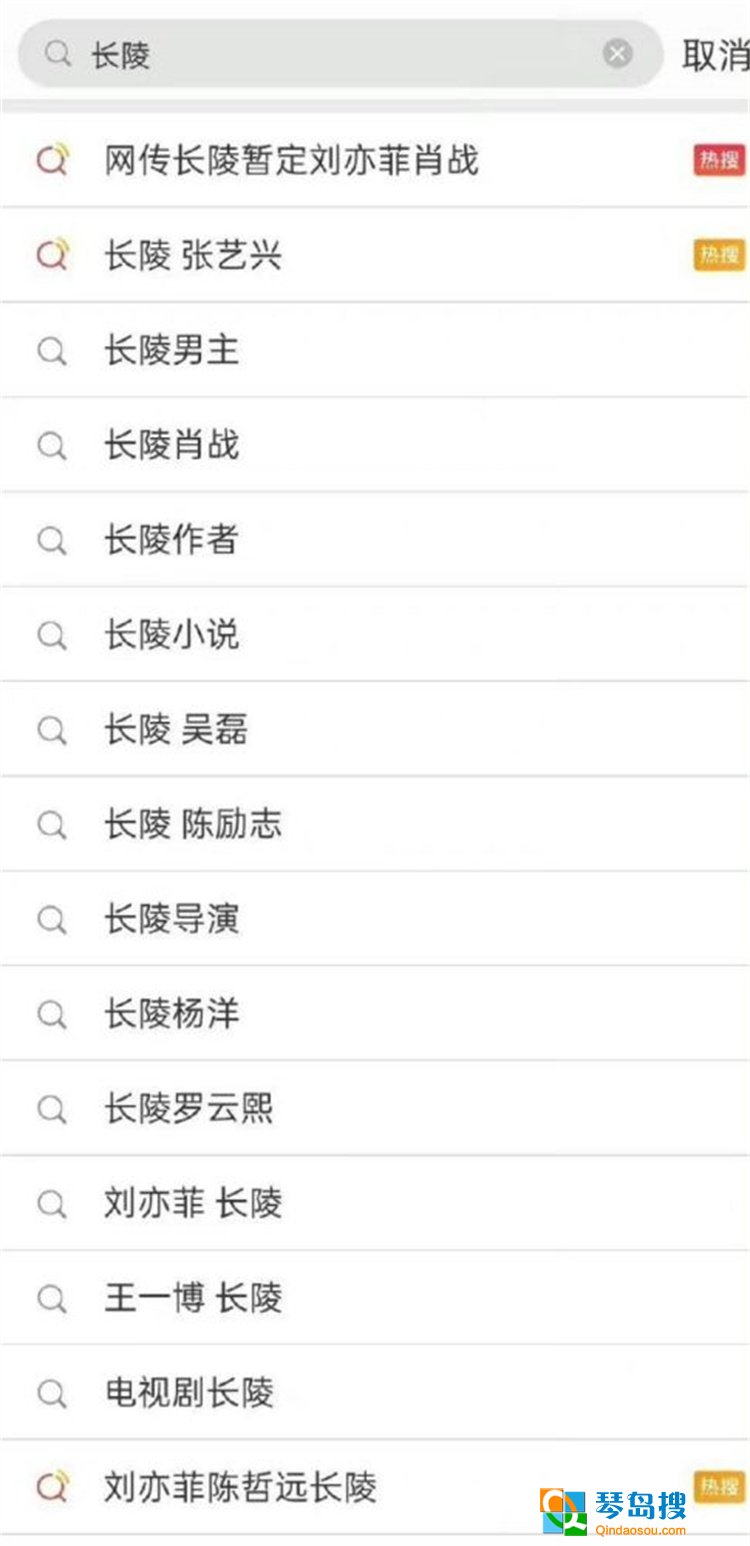Open hot search 刘亦菲陈哲远长陵

[375, 1488]
